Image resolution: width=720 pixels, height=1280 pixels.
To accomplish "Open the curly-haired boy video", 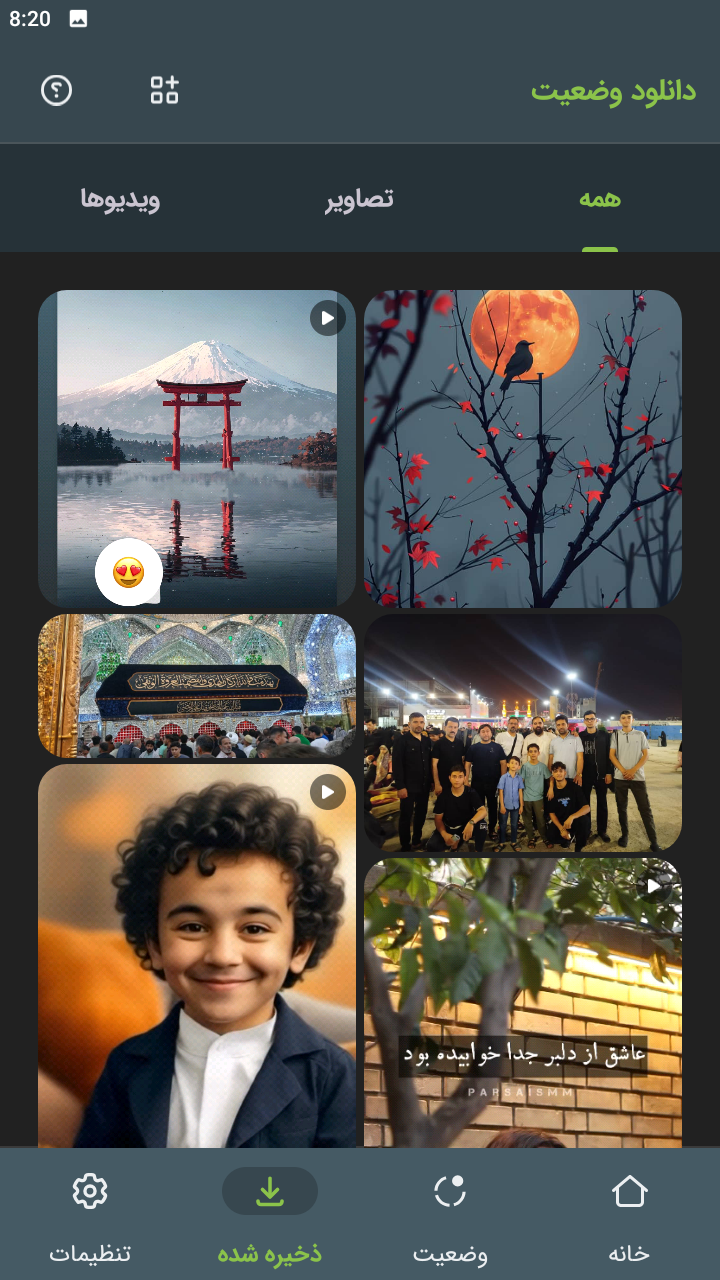I will click(197, 955).
